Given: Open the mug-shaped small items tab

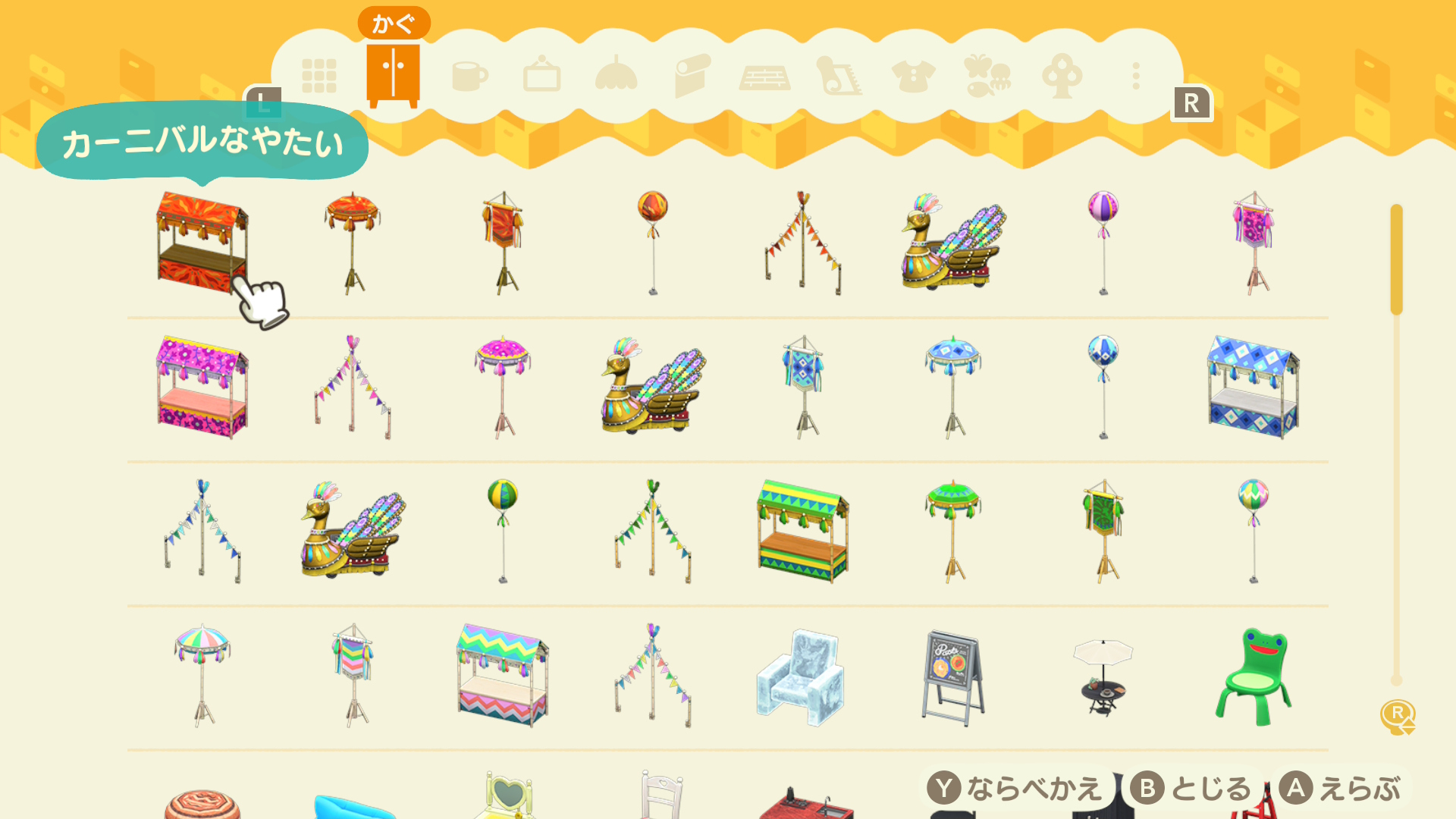Looking at the screenshot, I should [x=468, y=77].
